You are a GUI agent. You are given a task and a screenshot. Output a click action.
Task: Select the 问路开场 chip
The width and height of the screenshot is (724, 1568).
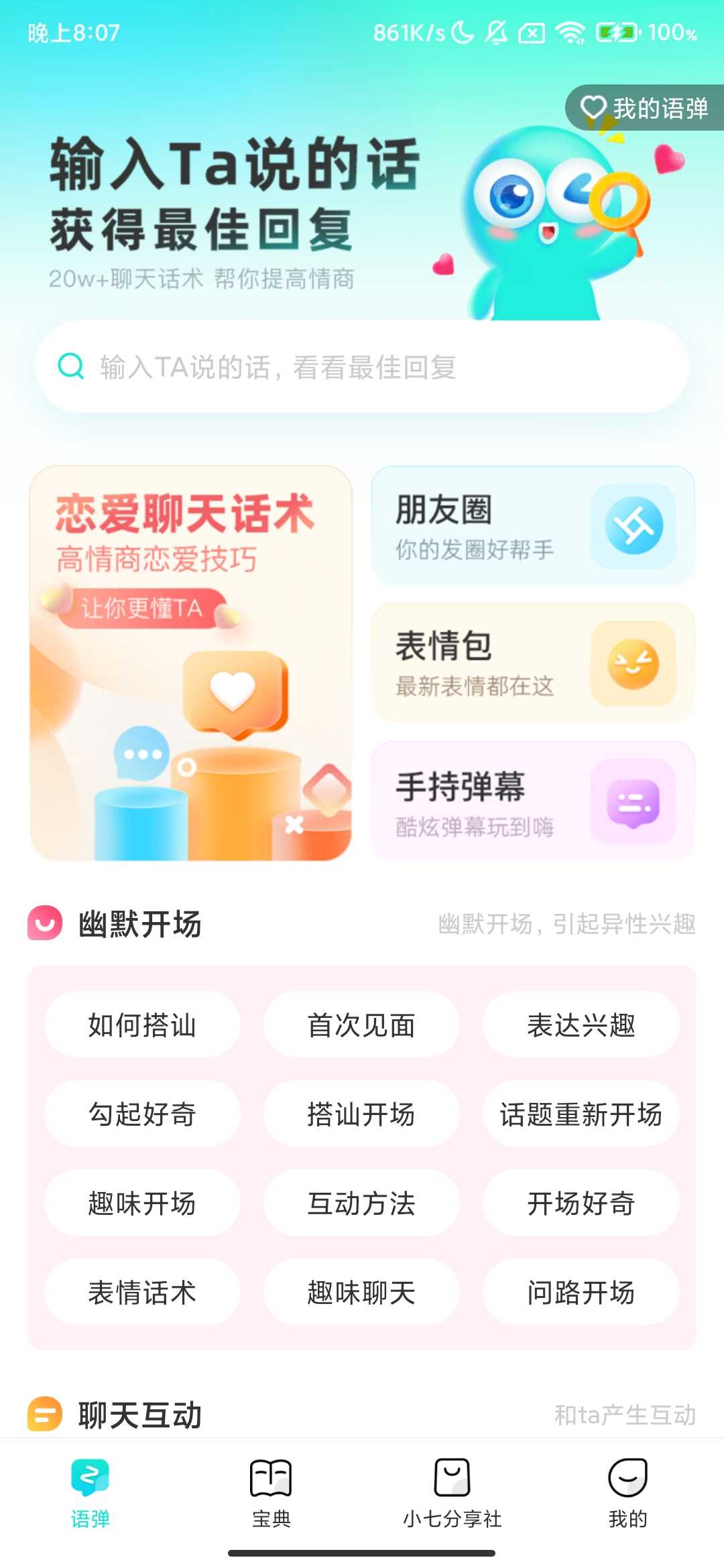[x=581, y=1292]
